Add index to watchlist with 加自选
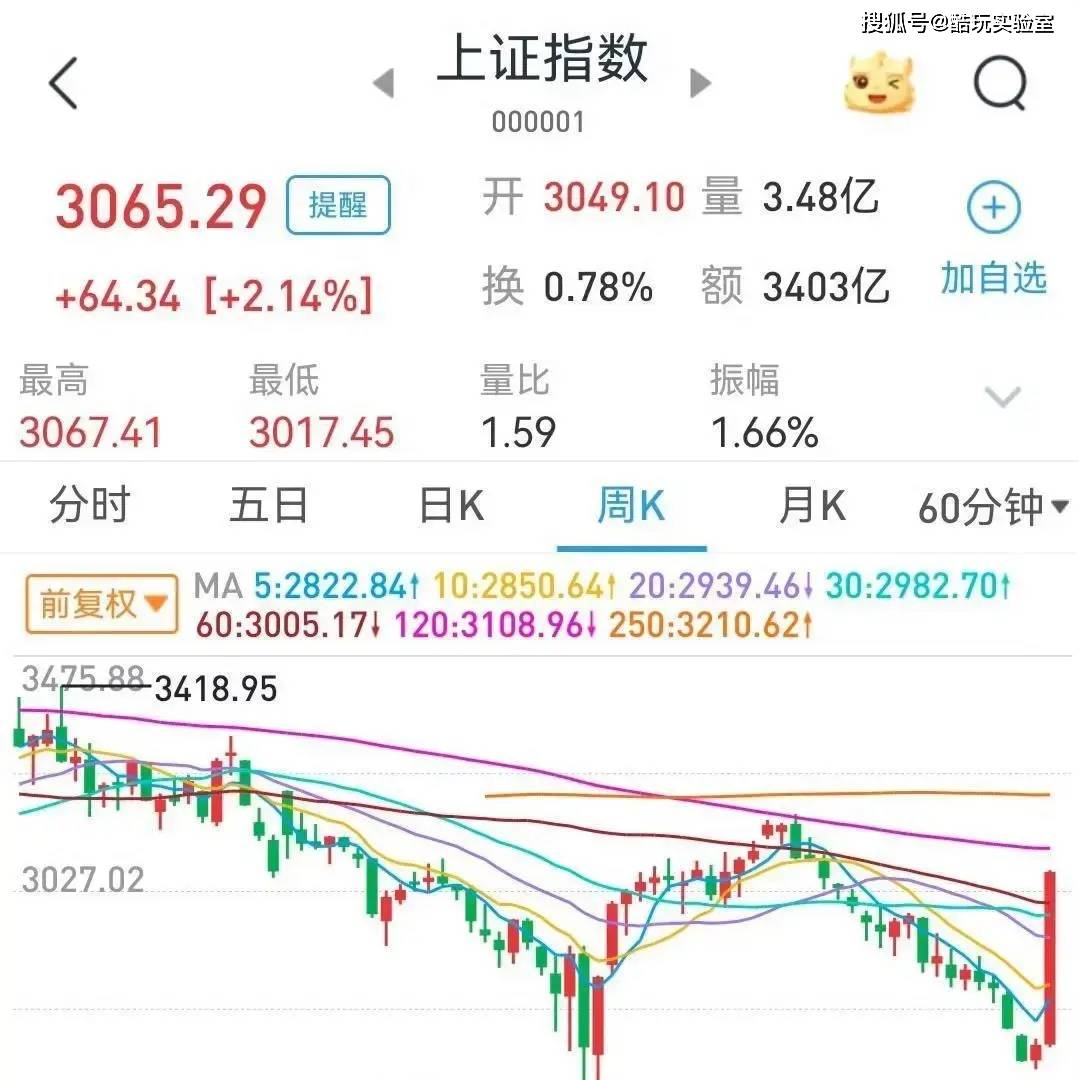Image resolution: width=1079 pixels, height=1080 pixels. pyautogui.click(x=993, y=238)
